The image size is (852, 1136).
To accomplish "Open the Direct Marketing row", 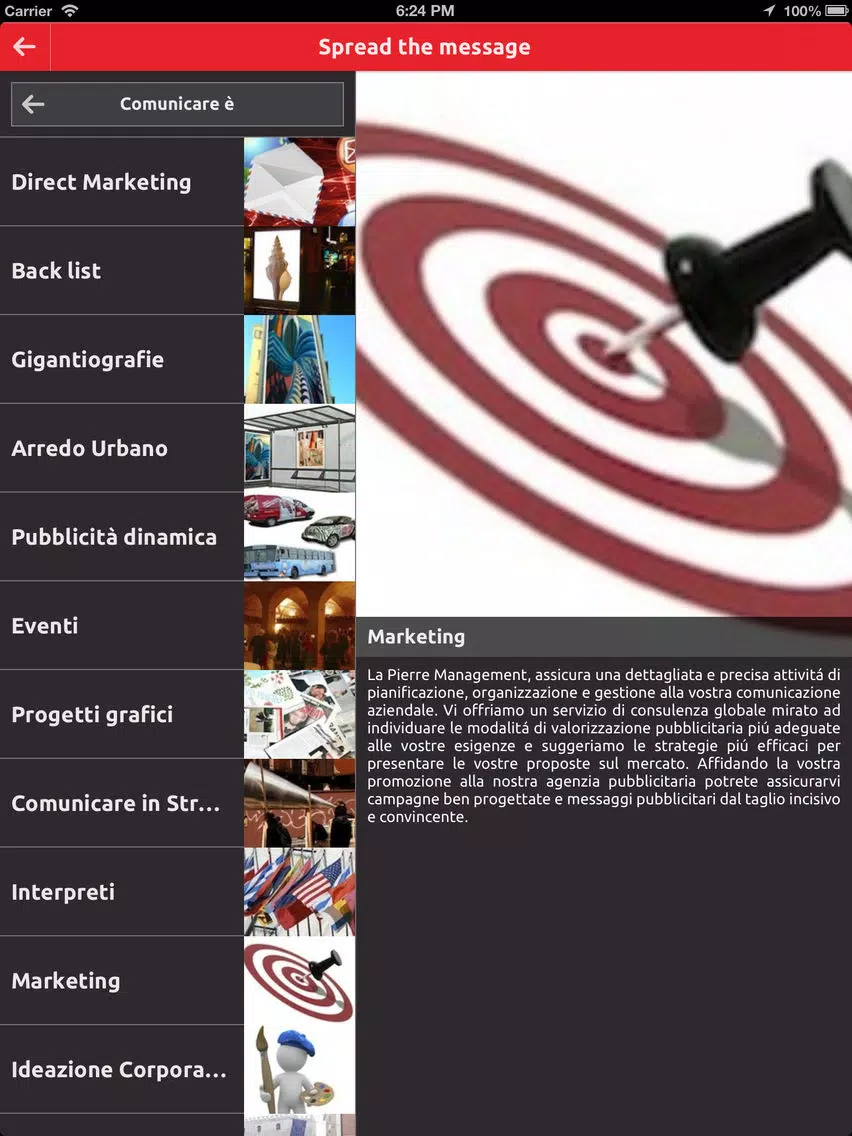I will (177, 182).
